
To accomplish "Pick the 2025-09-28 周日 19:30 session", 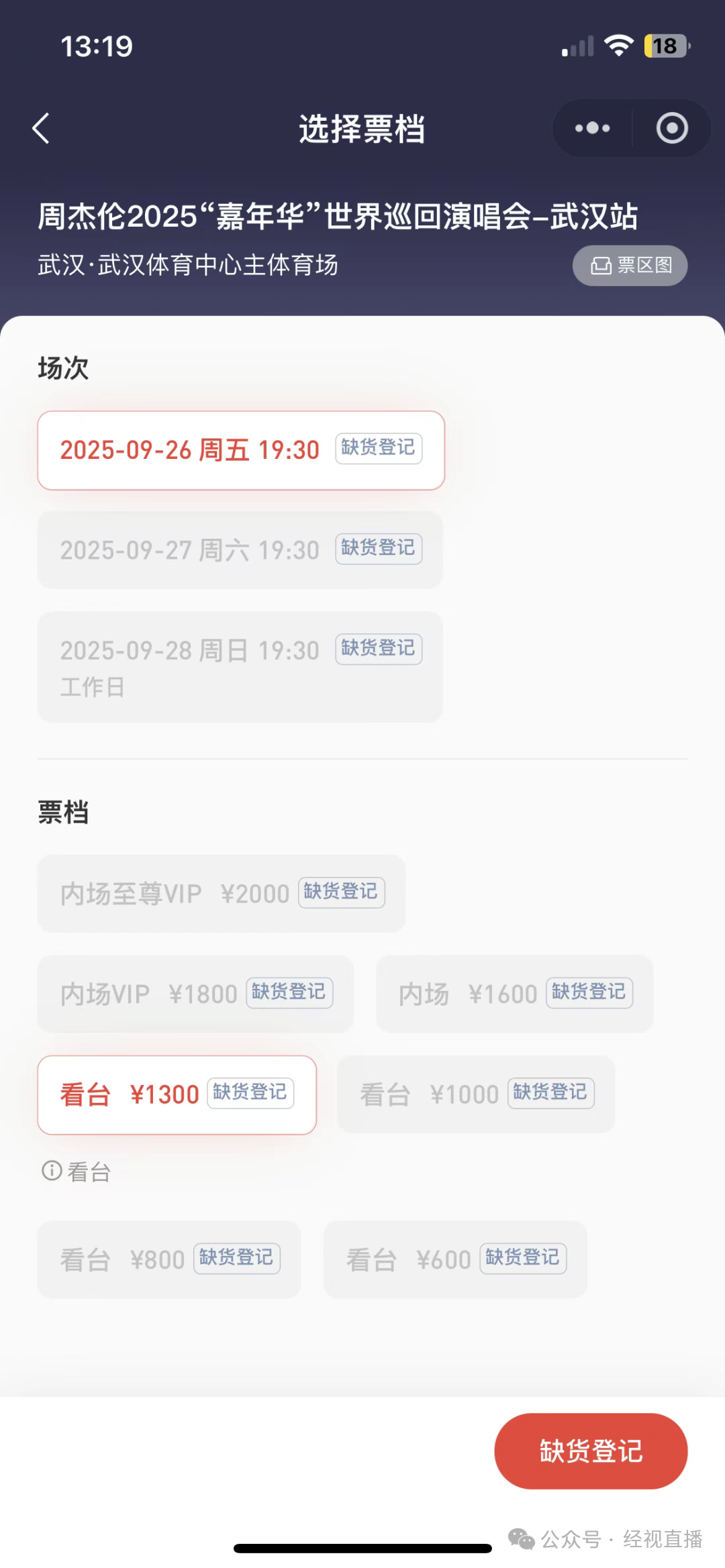I will (240, 667).
